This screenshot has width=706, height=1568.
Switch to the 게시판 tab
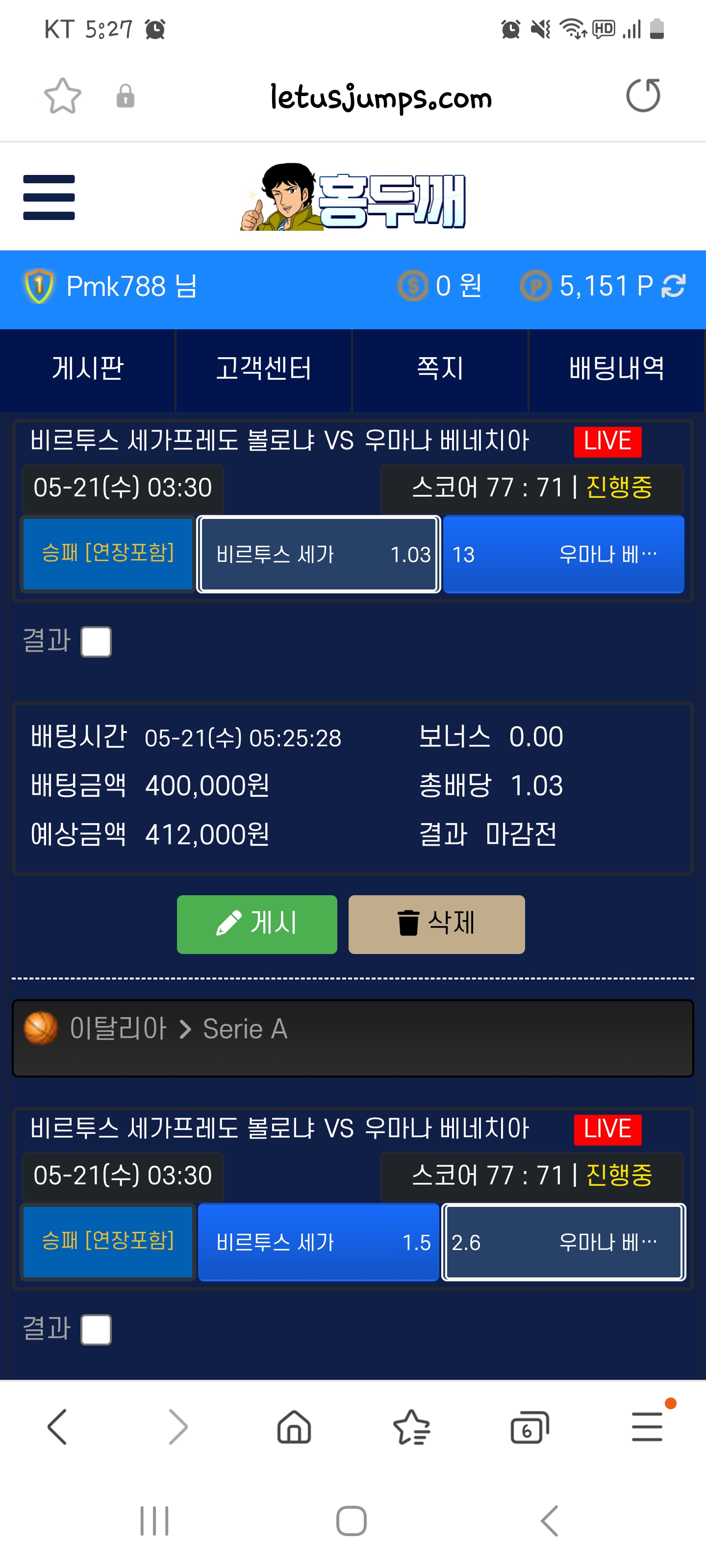coord(88,369)
